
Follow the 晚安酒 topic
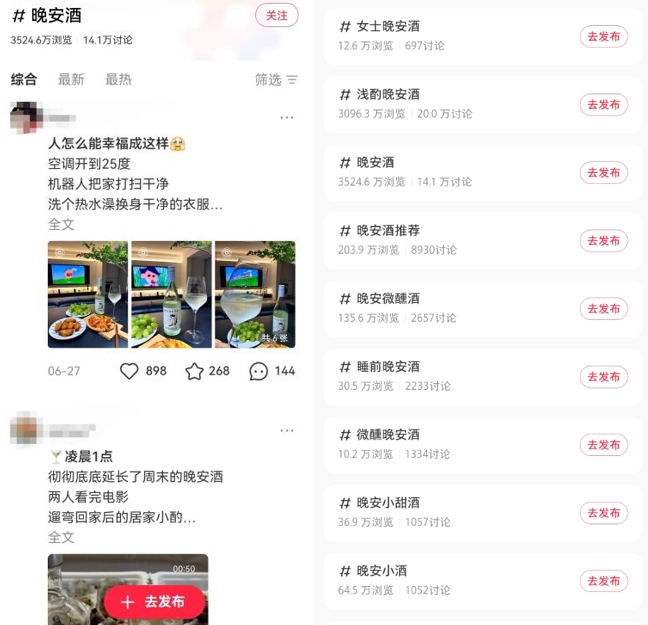[x=276, y=15]
